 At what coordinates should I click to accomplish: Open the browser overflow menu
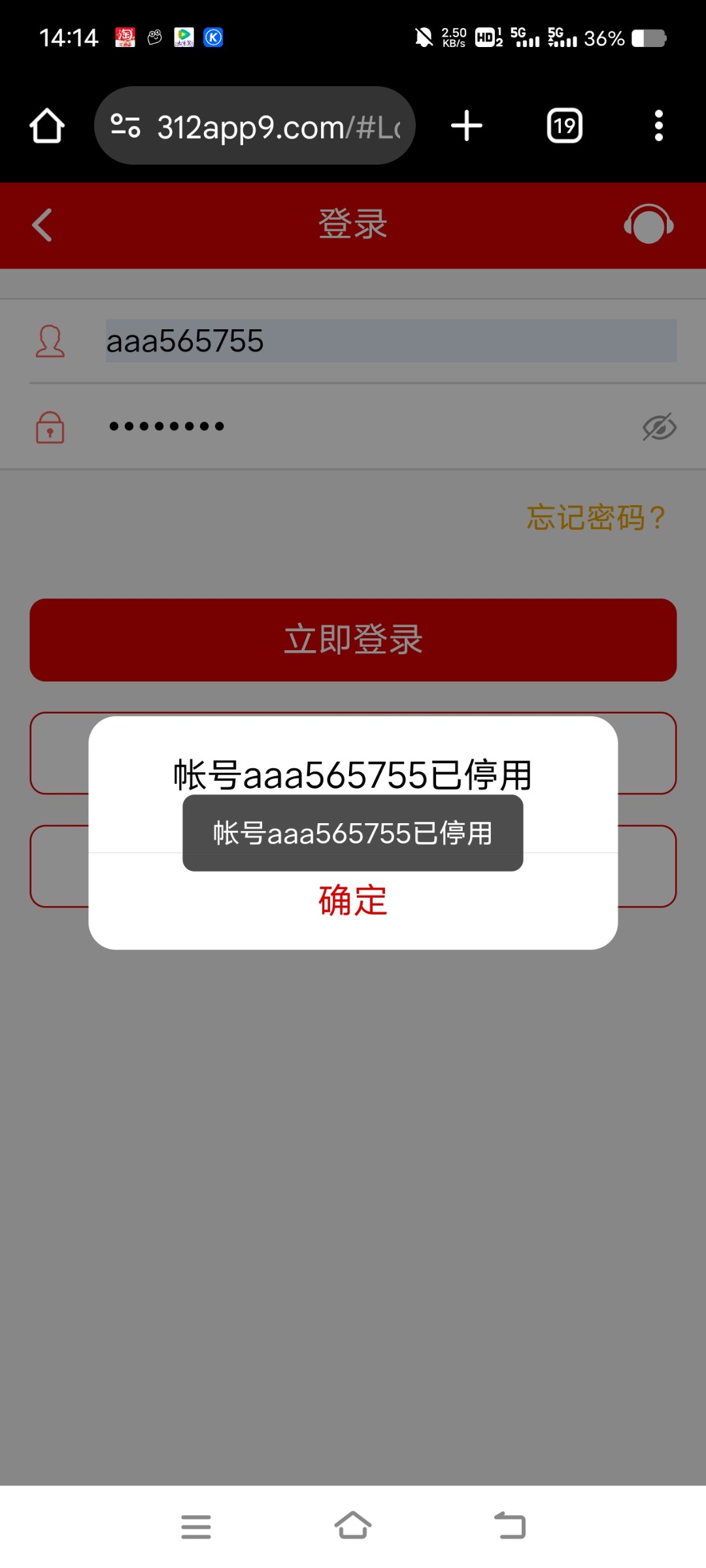click(x=658, y=125)
